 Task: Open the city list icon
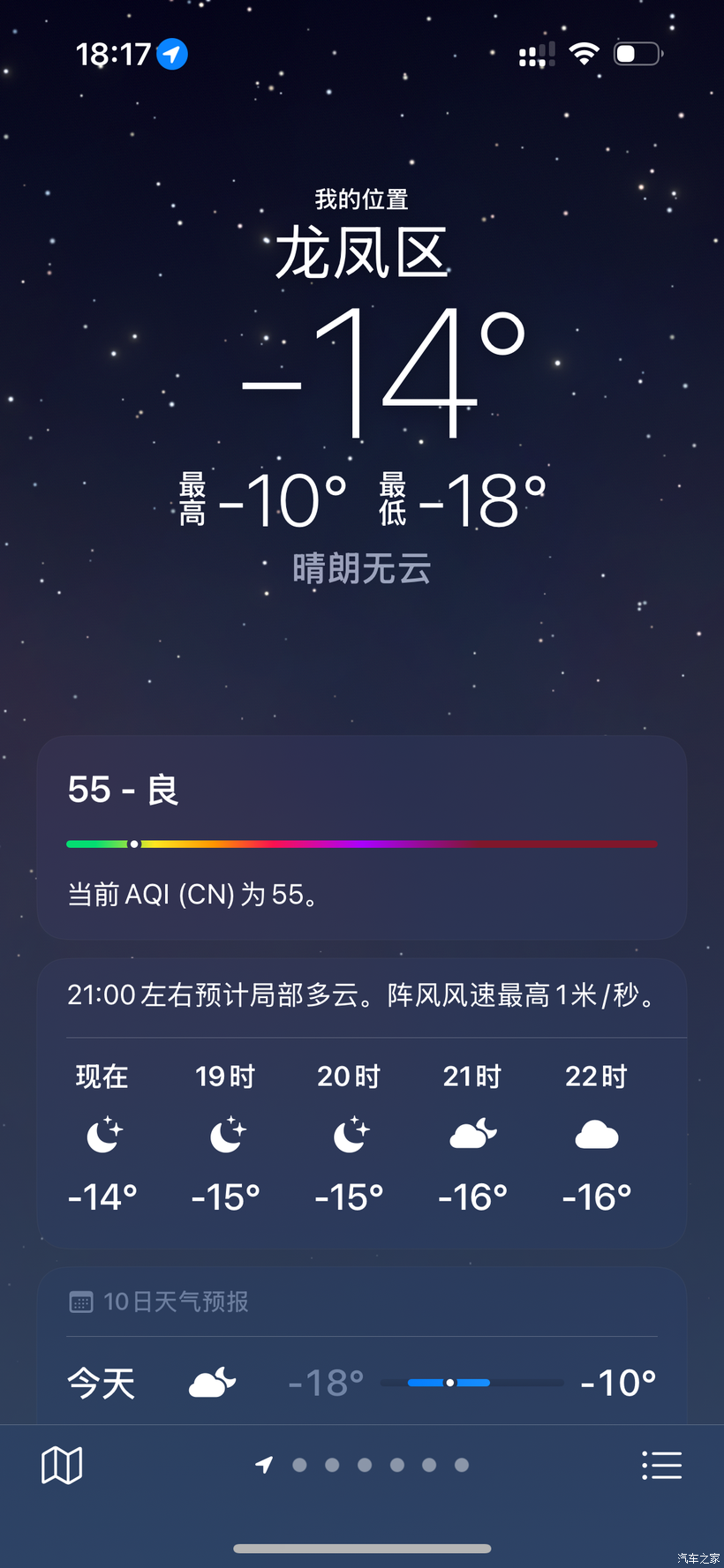coord(661,1466)
